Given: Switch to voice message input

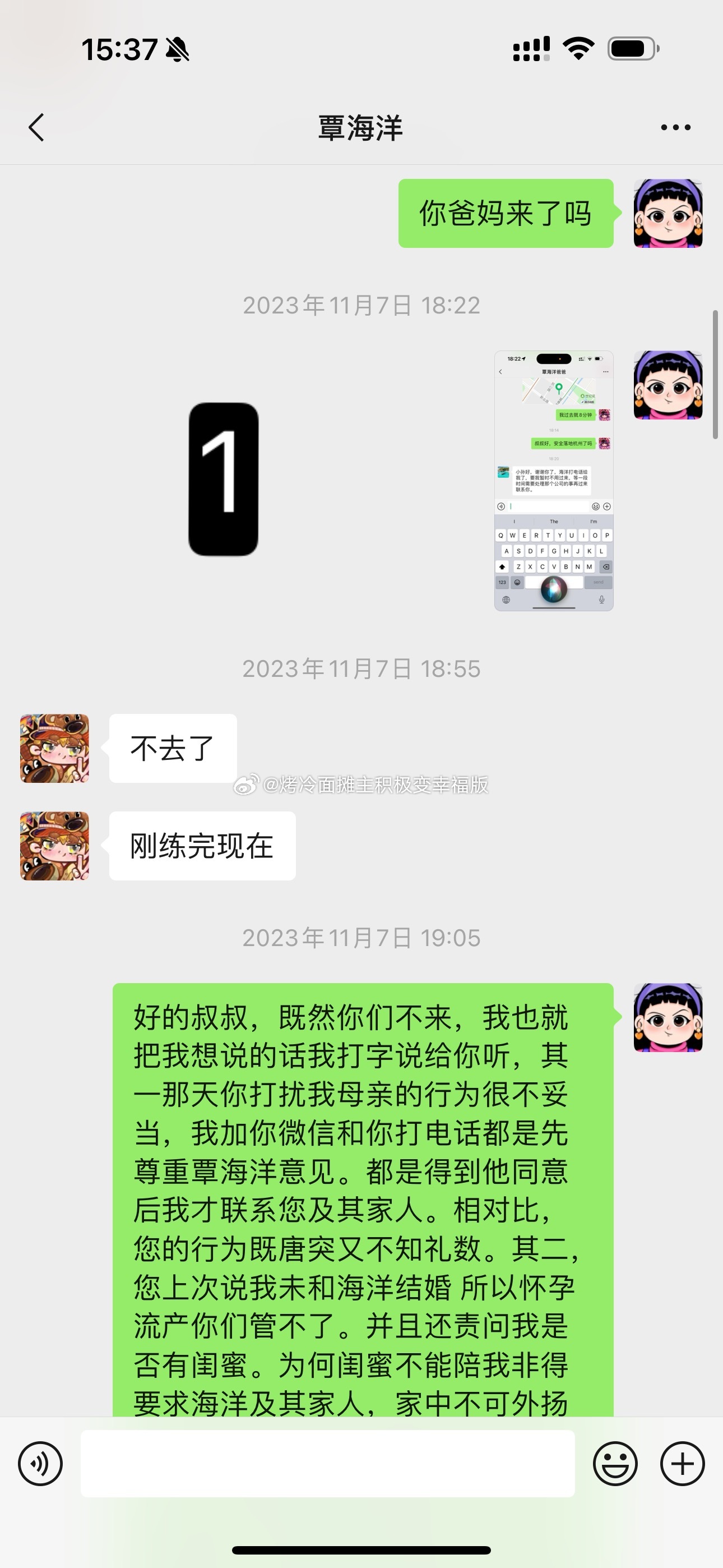Looking at the screenshot, I should coord(40,1463).
